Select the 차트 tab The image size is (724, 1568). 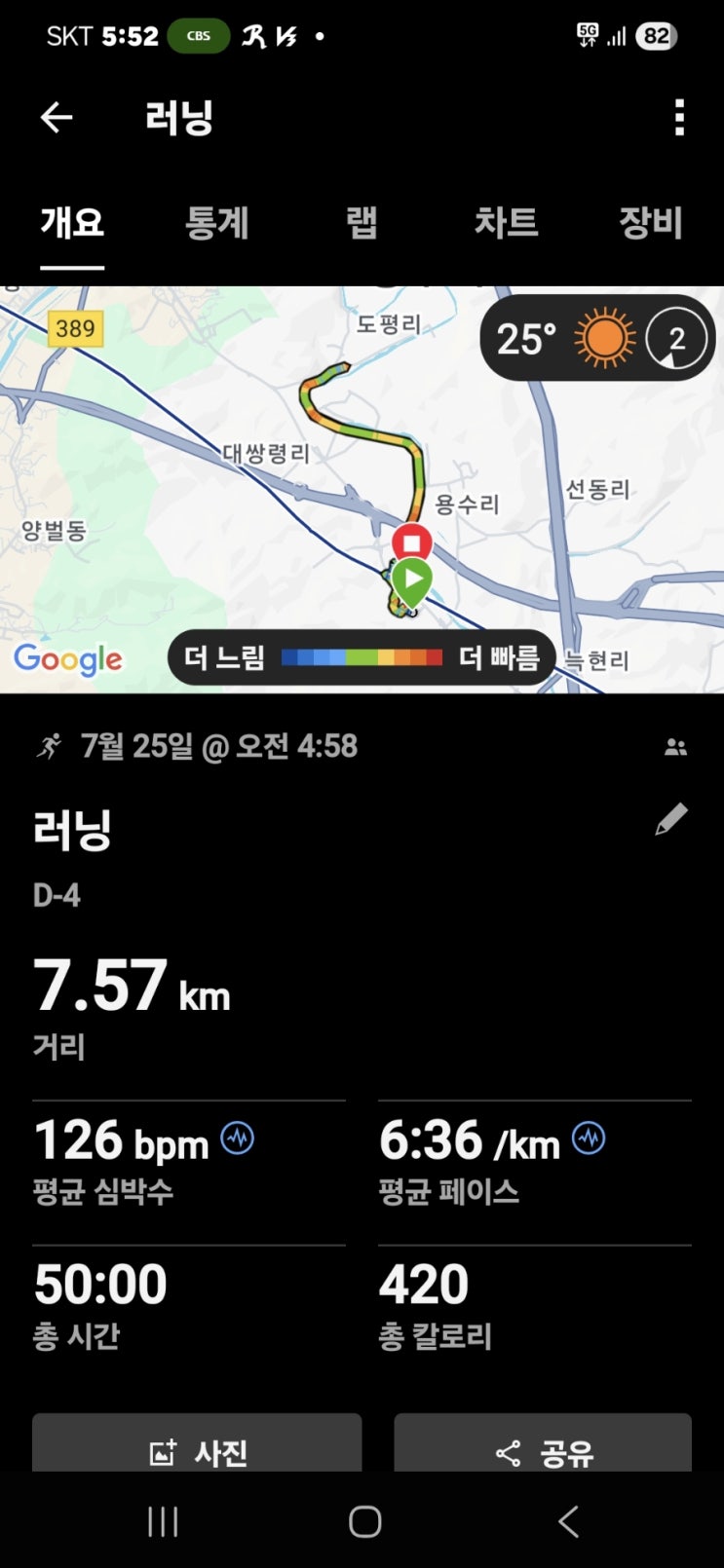point(506,223)
